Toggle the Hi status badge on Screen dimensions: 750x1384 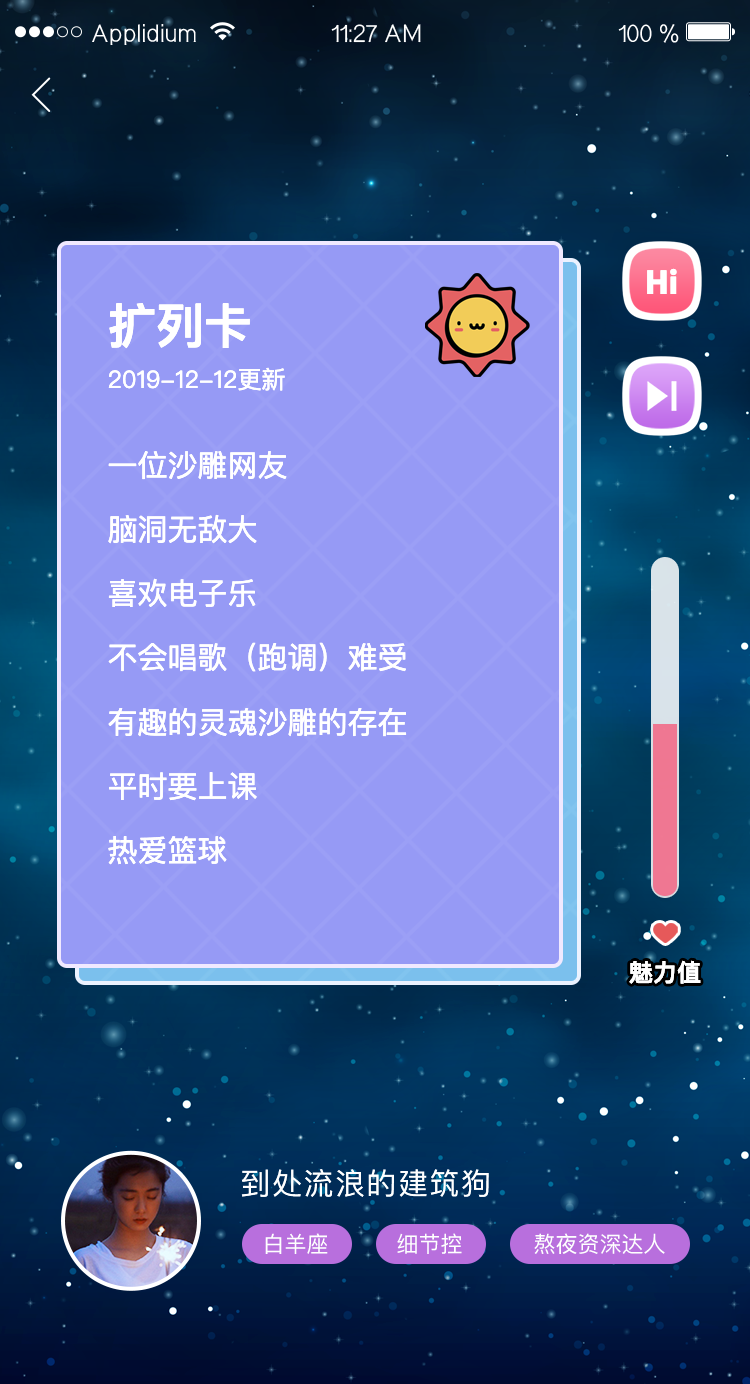(x=661, y=281)
